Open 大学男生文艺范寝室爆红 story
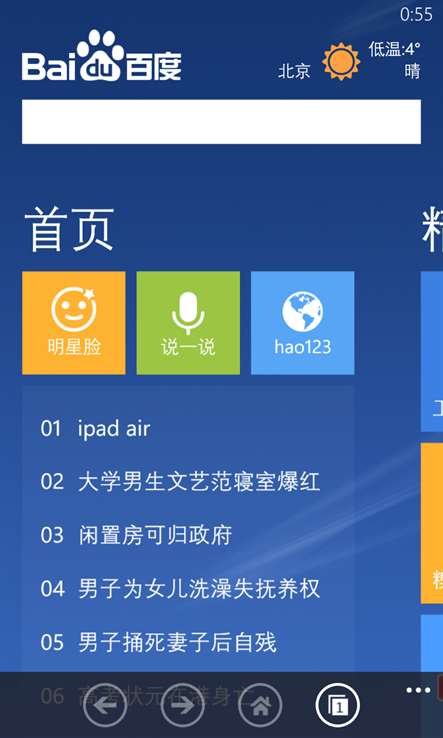This screenshot has height=738, width=443. pyautogui.click(x=188, y=482)
